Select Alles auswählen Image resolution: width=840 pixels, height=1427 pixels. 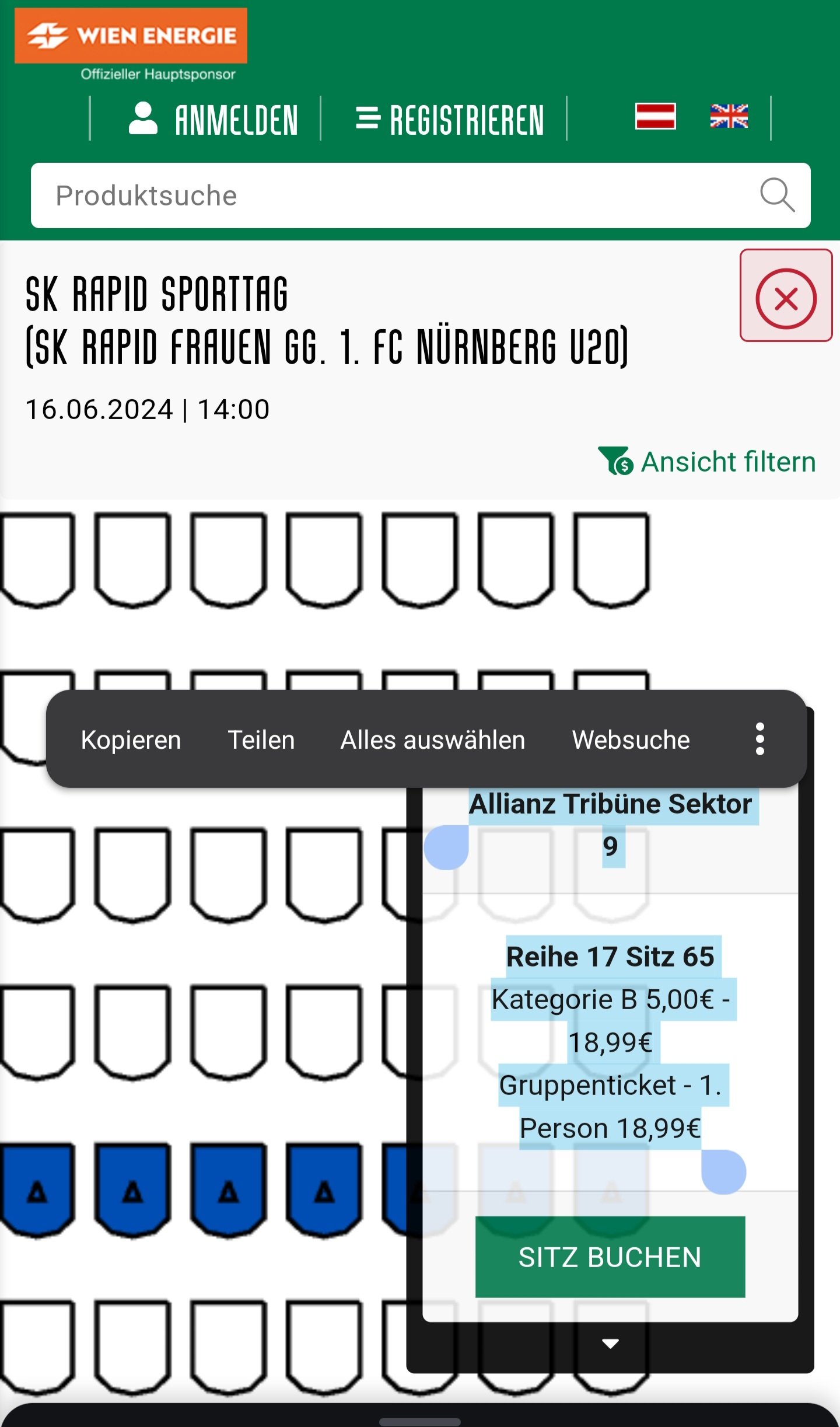click(x=433, y=739)
